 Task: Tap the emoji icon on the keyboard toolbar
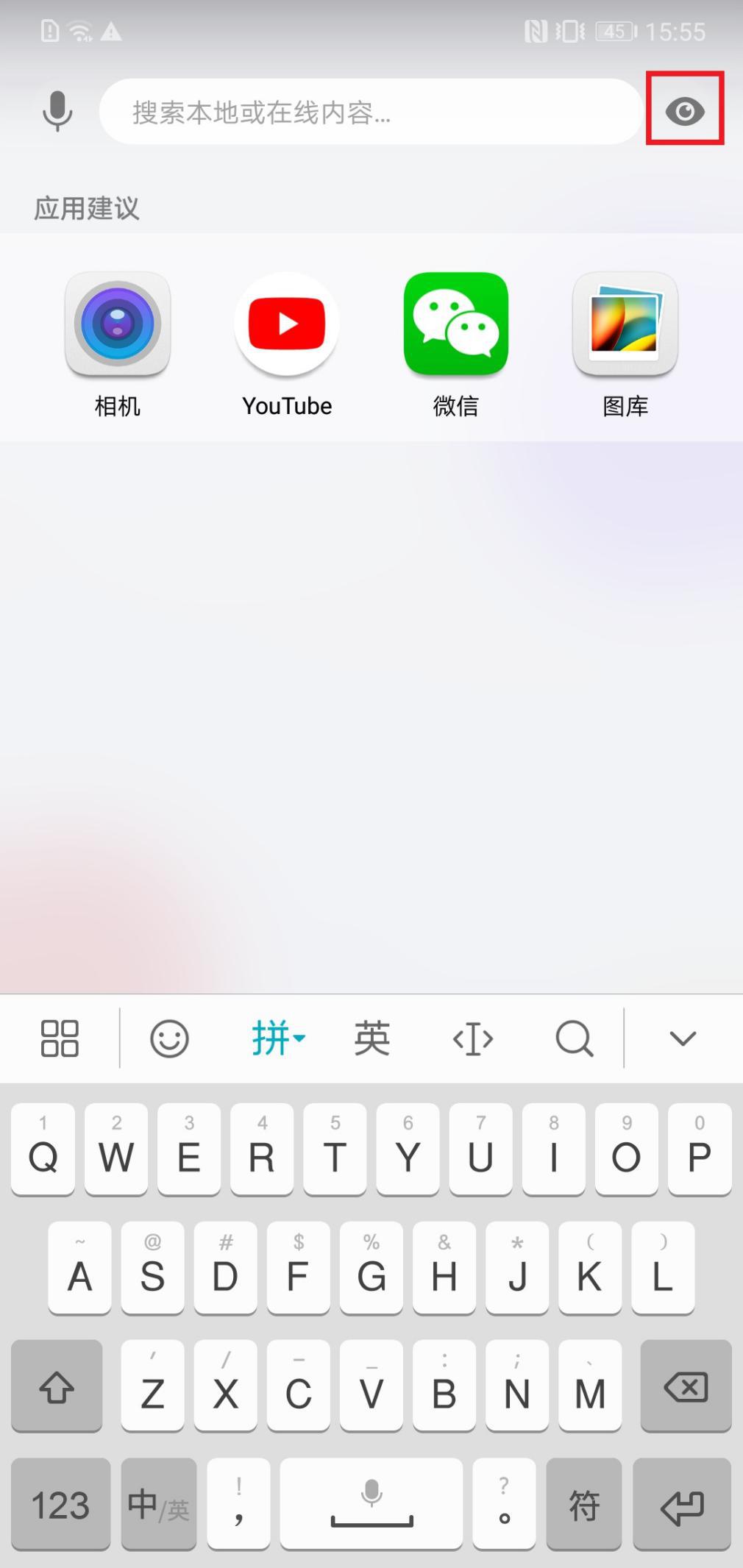point(169,1038)
